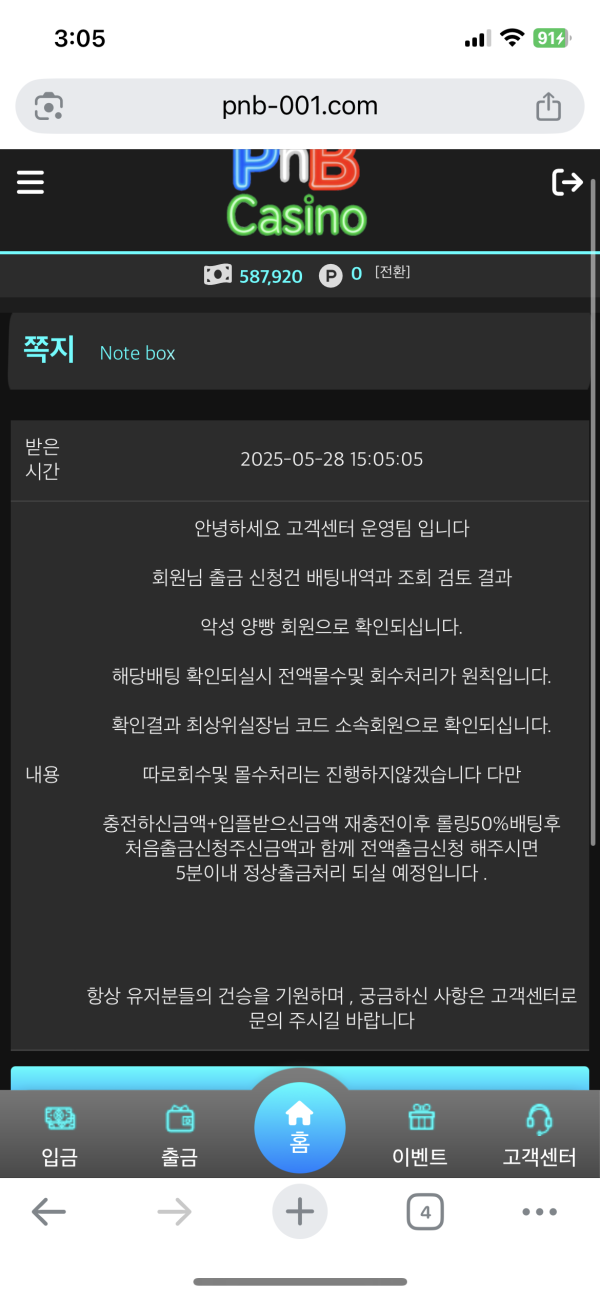Viewport: 600px width, 1298px height.
Task: Open a new browser tab
Action: [299, 1213]
